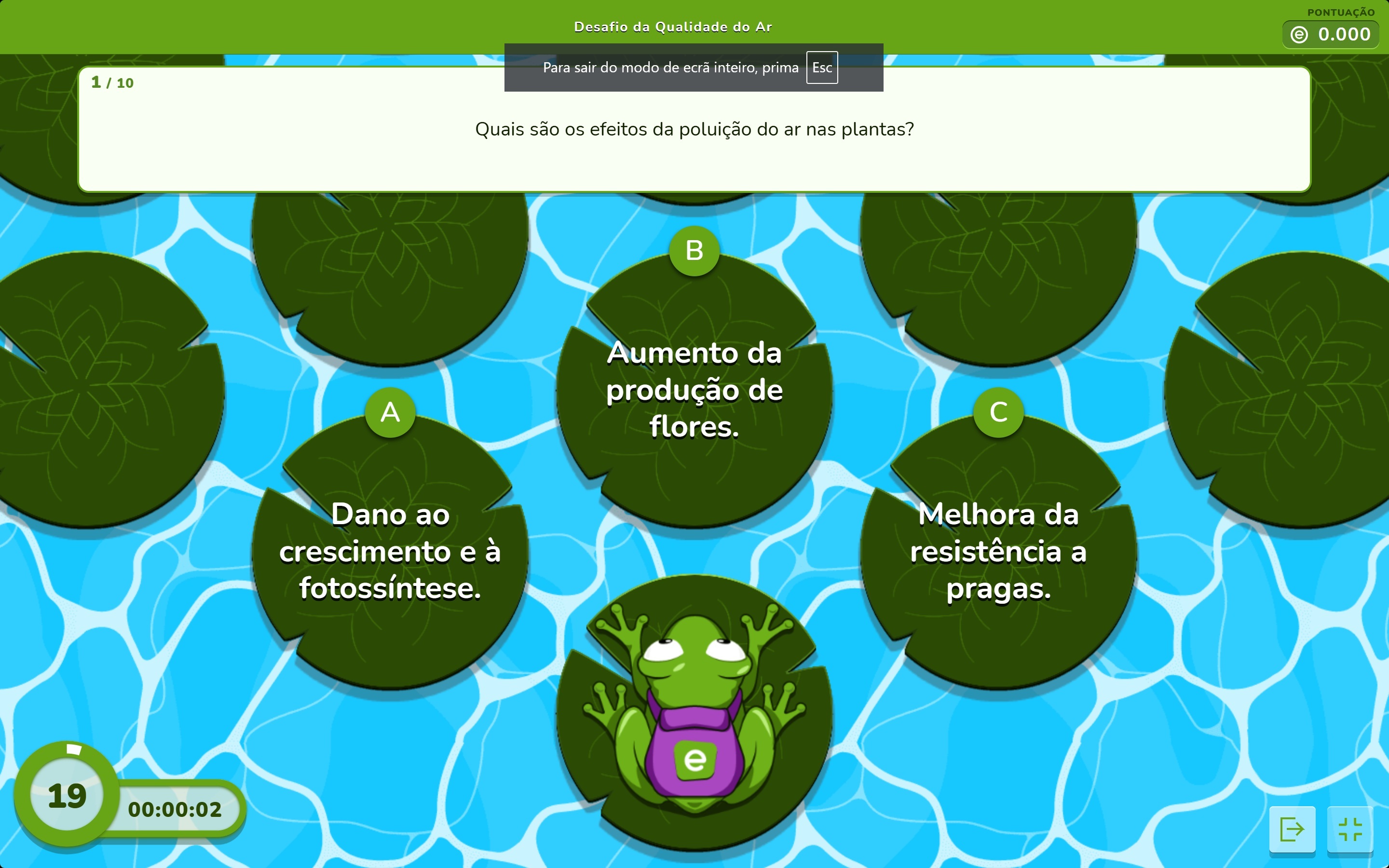Screen dimensions: 1389x868
Task: Exit the quiz game
Action: 1292,829
